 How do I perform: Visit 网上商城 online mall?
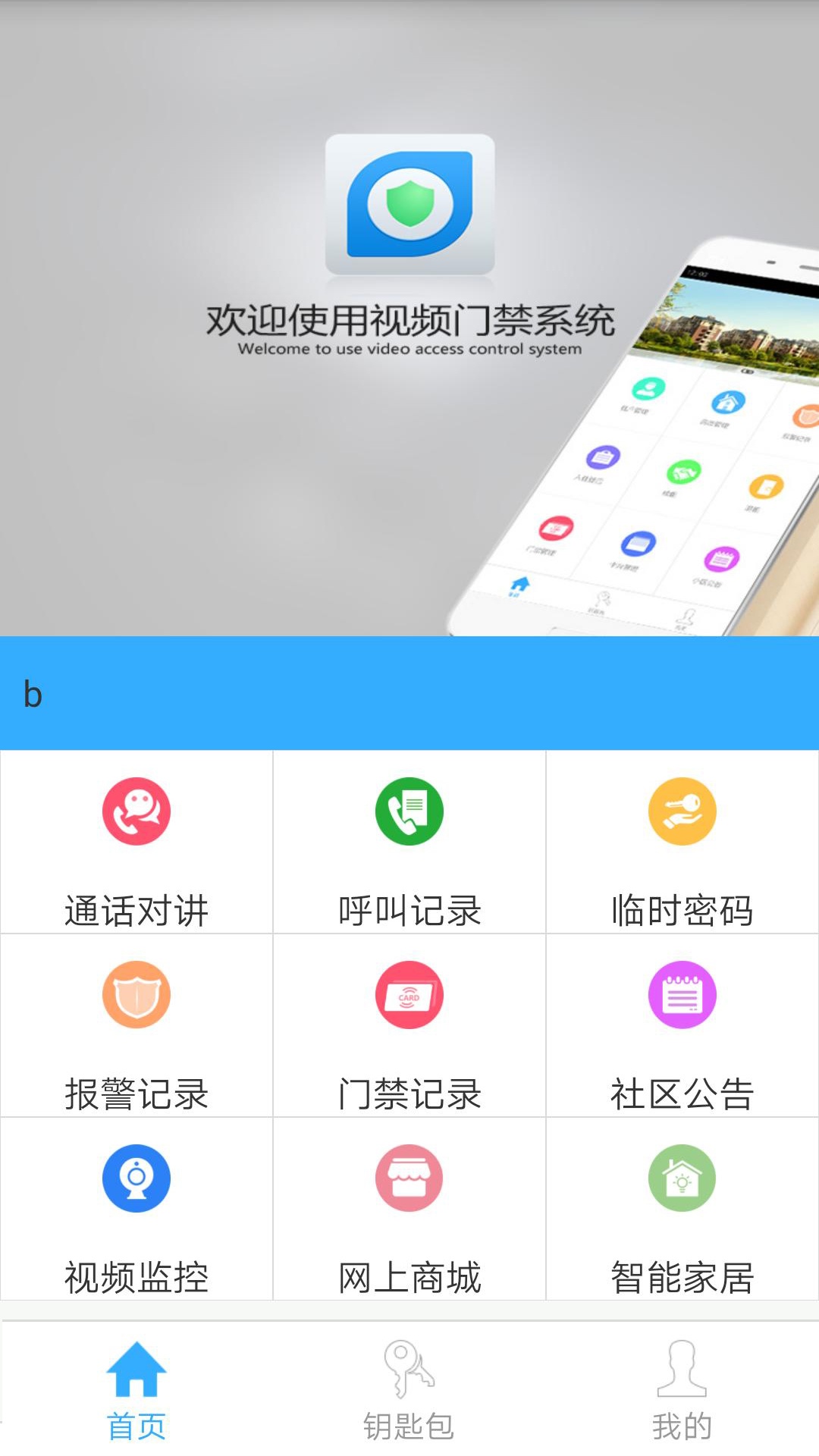(409, 1209)
